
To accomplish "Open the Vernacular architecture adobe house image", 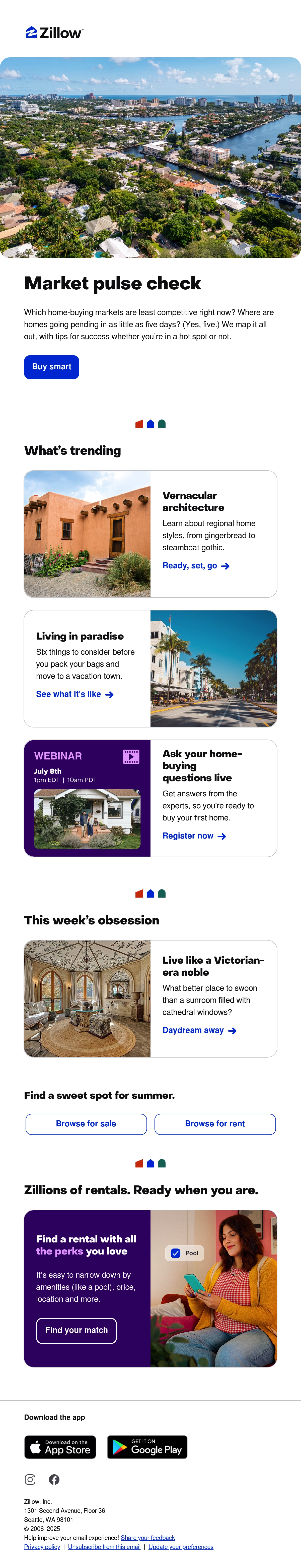I will coord(88,534).
